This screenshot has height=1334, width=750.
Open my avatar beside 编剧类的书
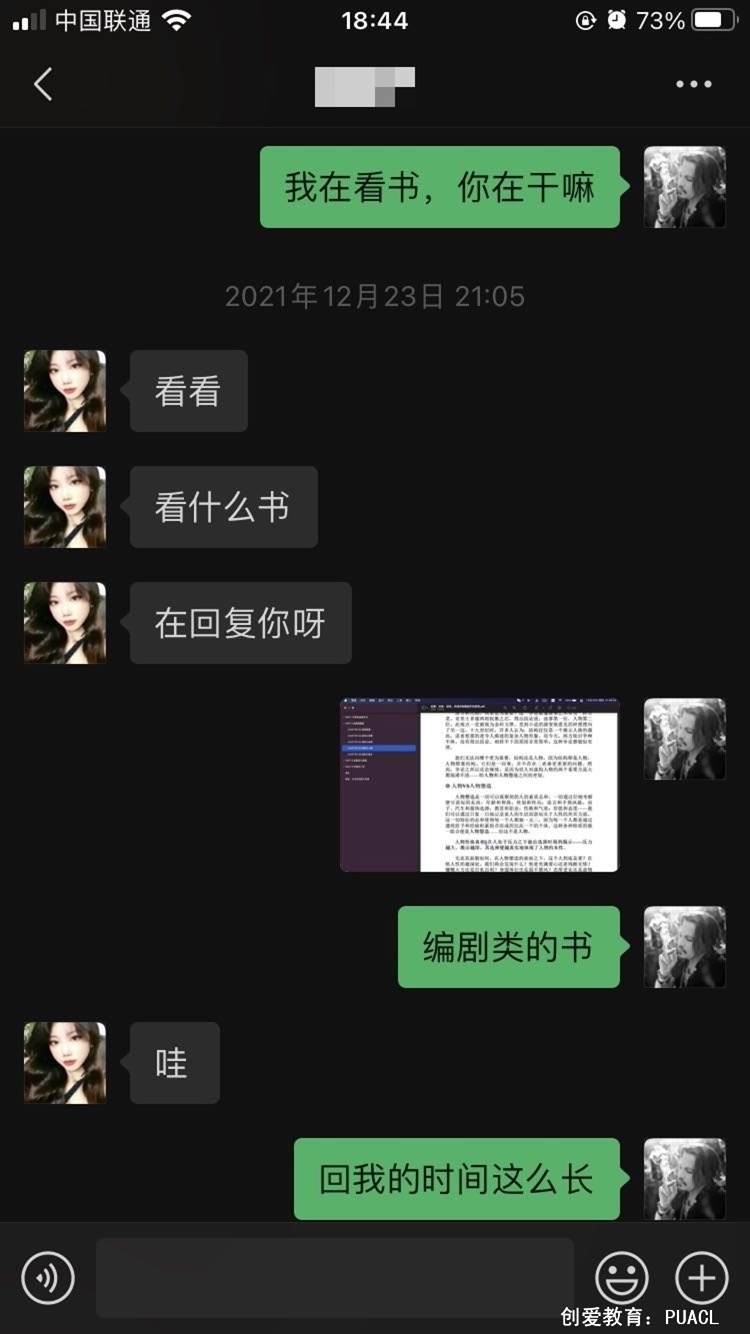(x=684, y=947)
